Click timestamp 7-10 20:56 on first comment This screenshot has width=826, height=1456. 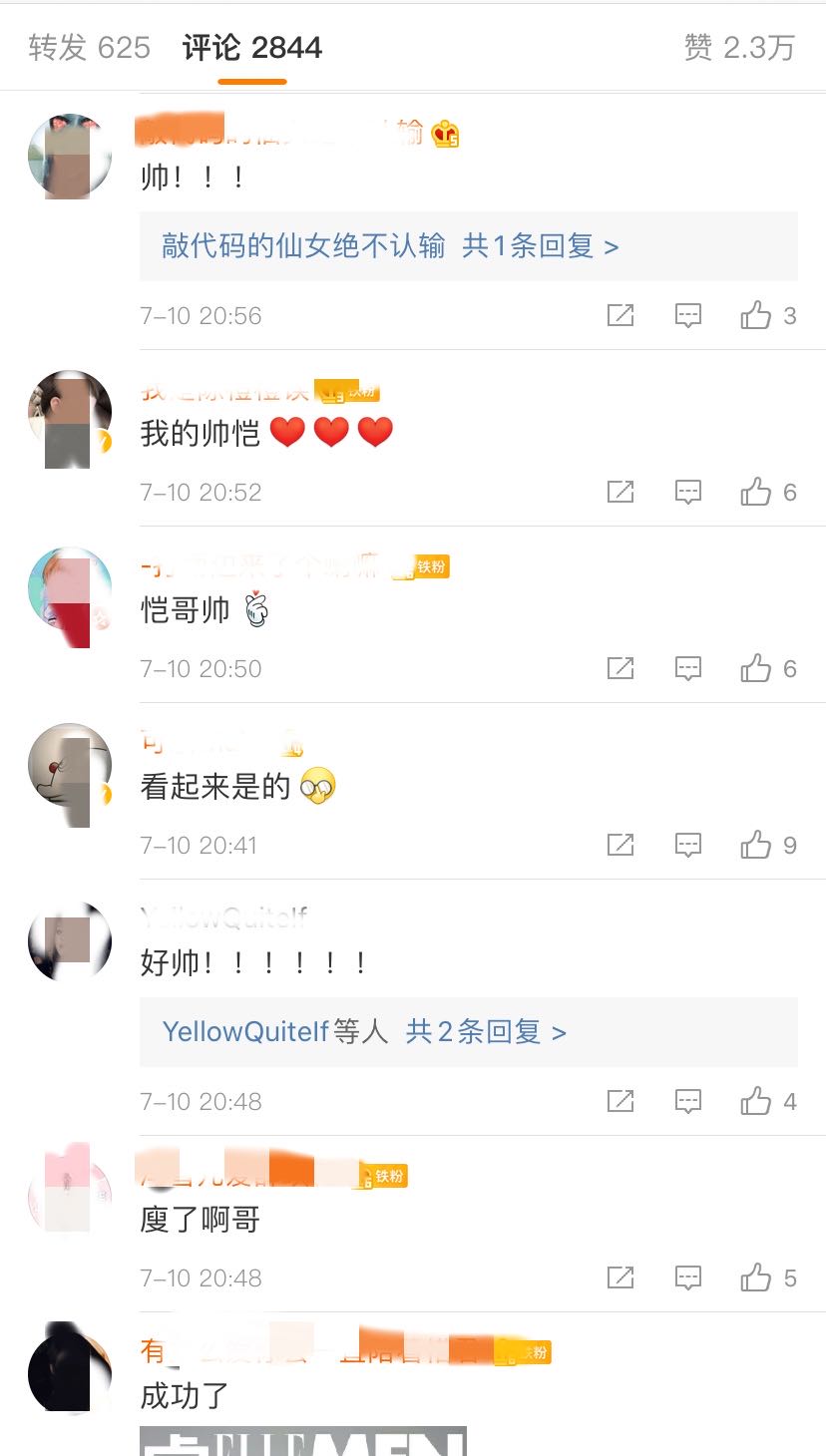198,314
